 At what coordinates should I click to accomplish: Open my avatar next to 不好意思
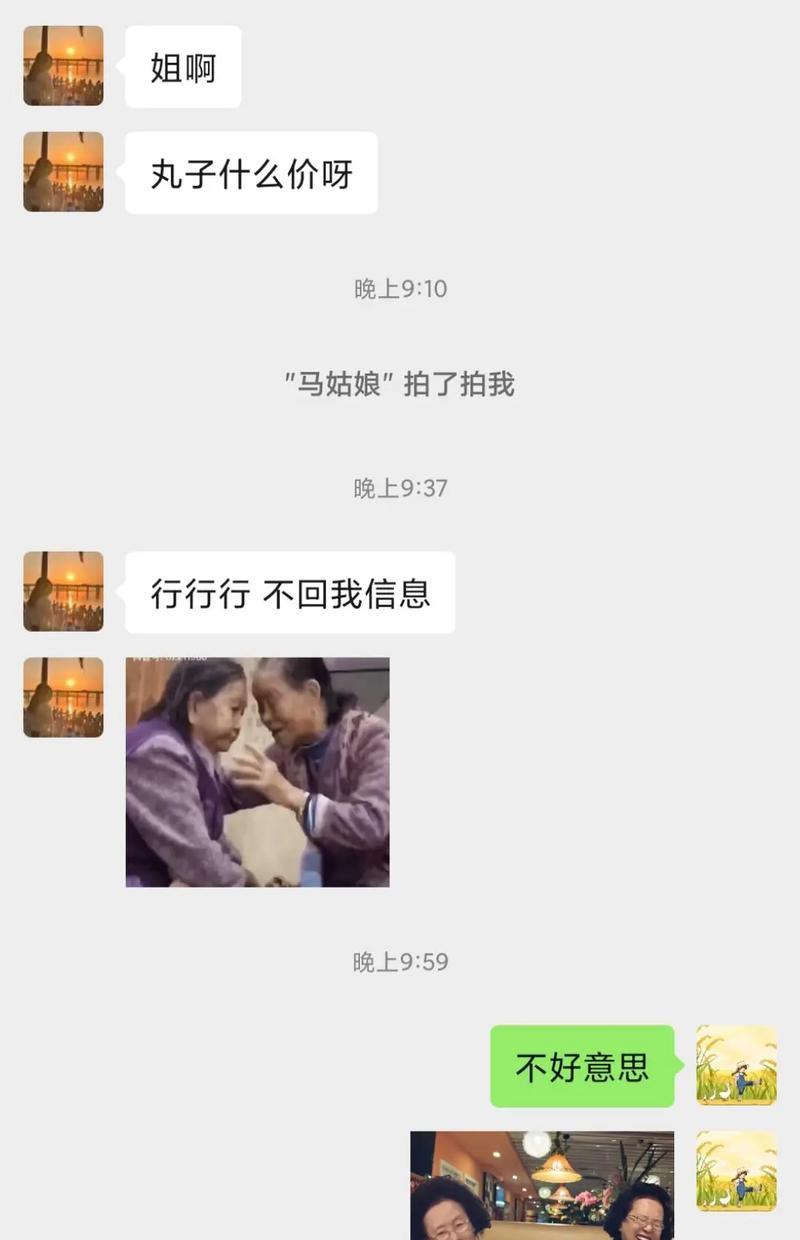(x=736, y=1065)
